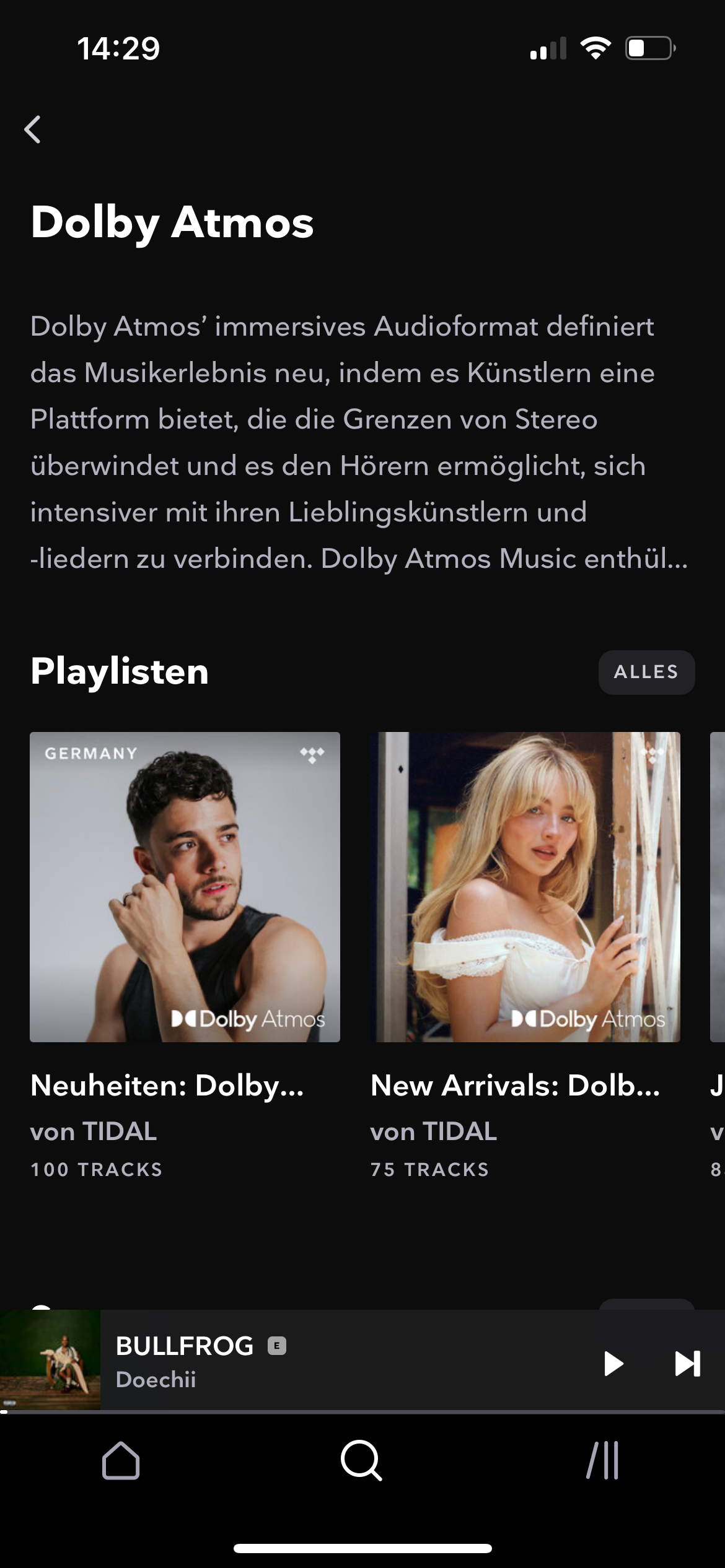Show all playlists via ALLES

(x=646, y=672)
